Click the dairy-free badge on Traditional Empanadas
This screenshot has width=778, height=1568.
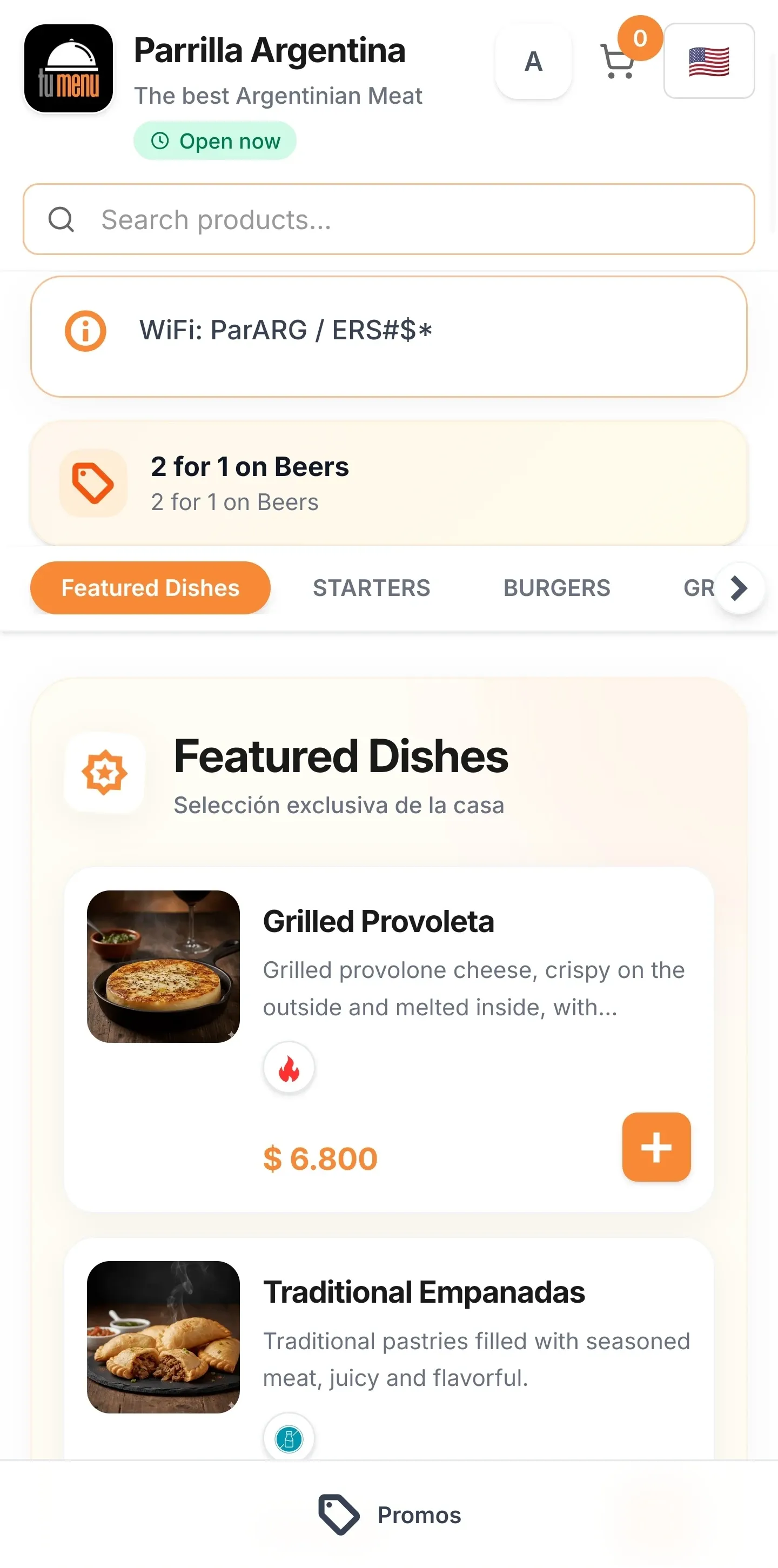click(289, 1437)
